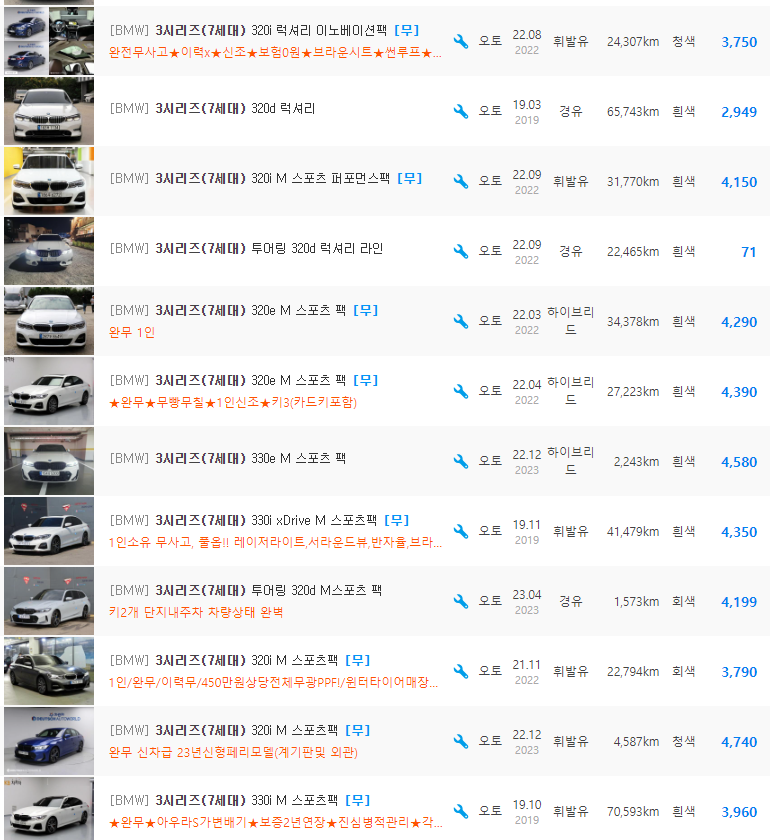The width and height of the screenshot is (770, 840).
Task: Click the wrench icon on 투어링 320d 럭셔리 라인
Action: 461,251
